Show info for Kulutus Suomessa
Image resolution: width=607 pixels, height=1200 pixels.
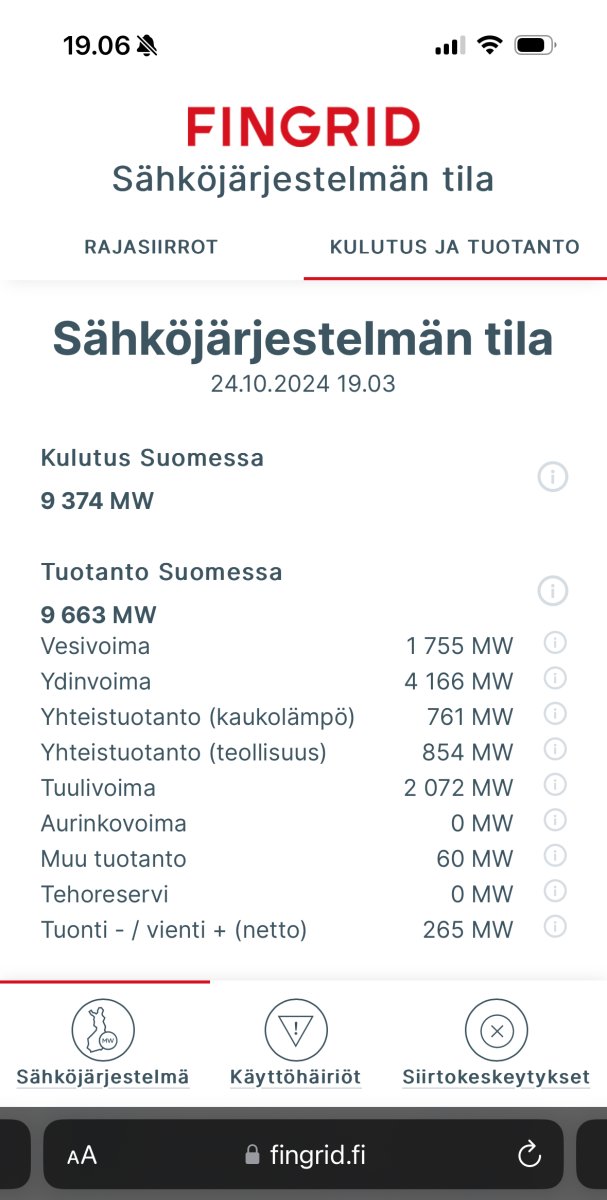553,478
